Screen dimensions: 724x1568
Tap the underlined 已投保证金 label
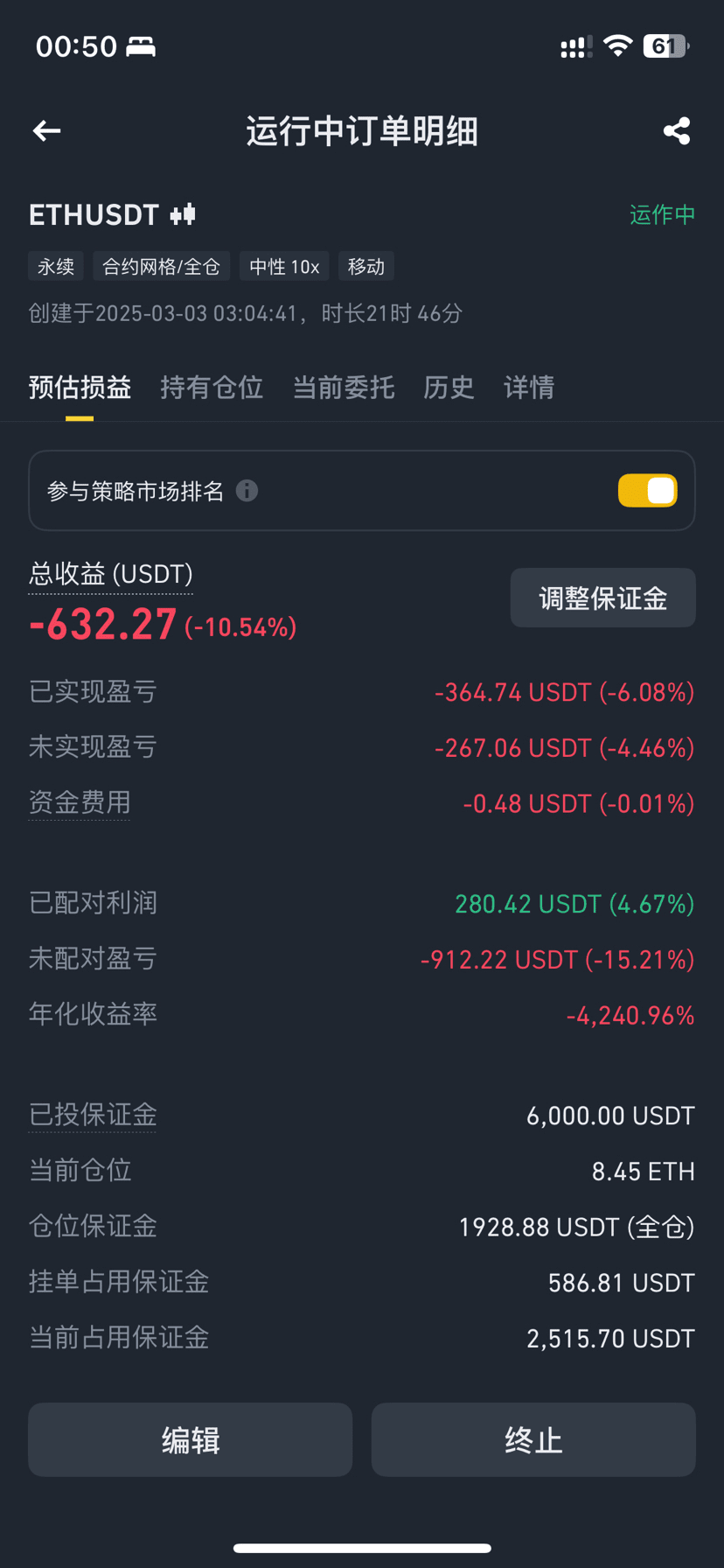tap(93, 1115)
